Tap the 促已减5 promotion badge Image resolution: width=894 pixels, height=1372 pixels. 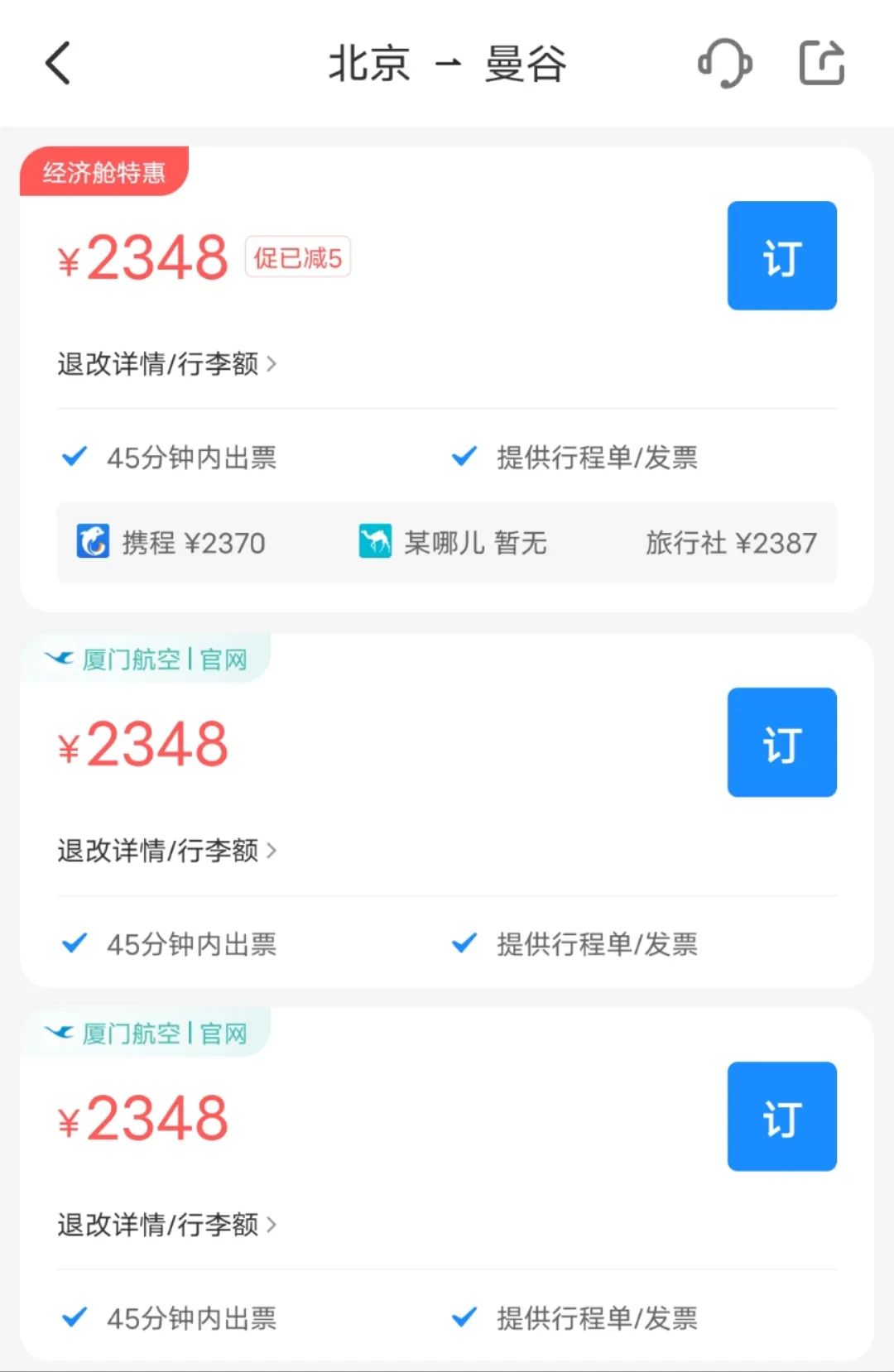pyautogui.click(x=299, y=257)
